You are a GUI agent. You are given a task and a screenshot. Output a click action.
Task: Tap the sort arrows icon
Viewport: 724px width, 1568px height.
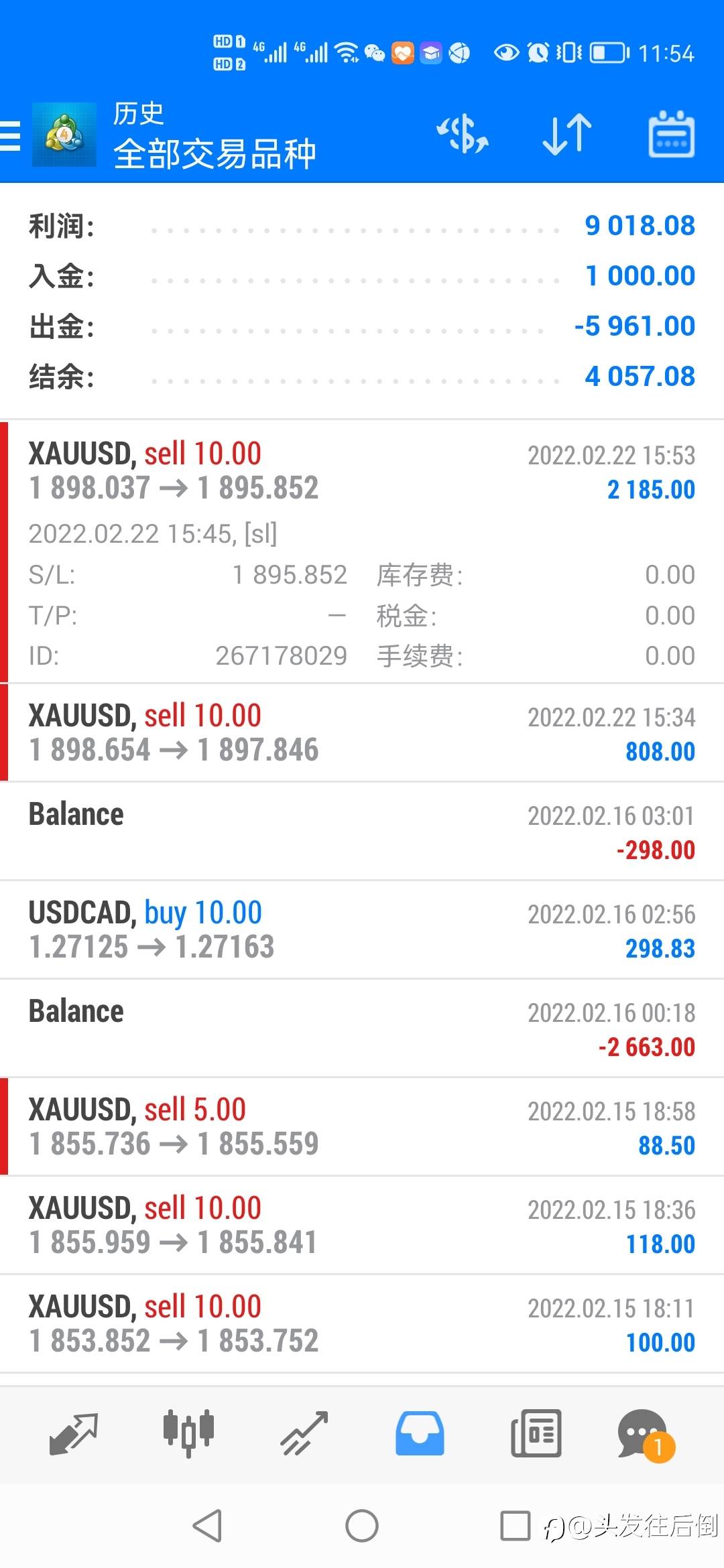coord(567,134)
